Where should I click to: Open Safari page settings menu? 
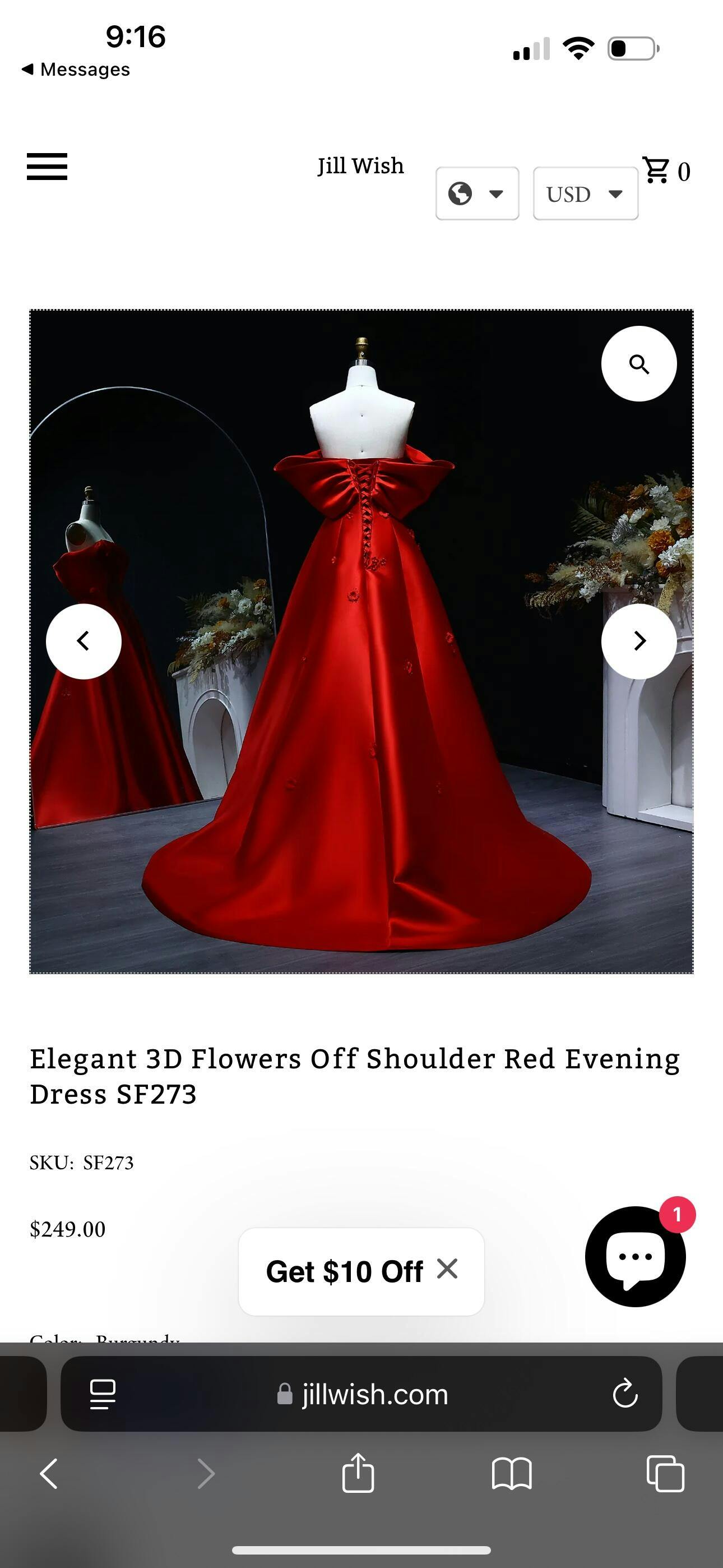(x=102, y=1394)
